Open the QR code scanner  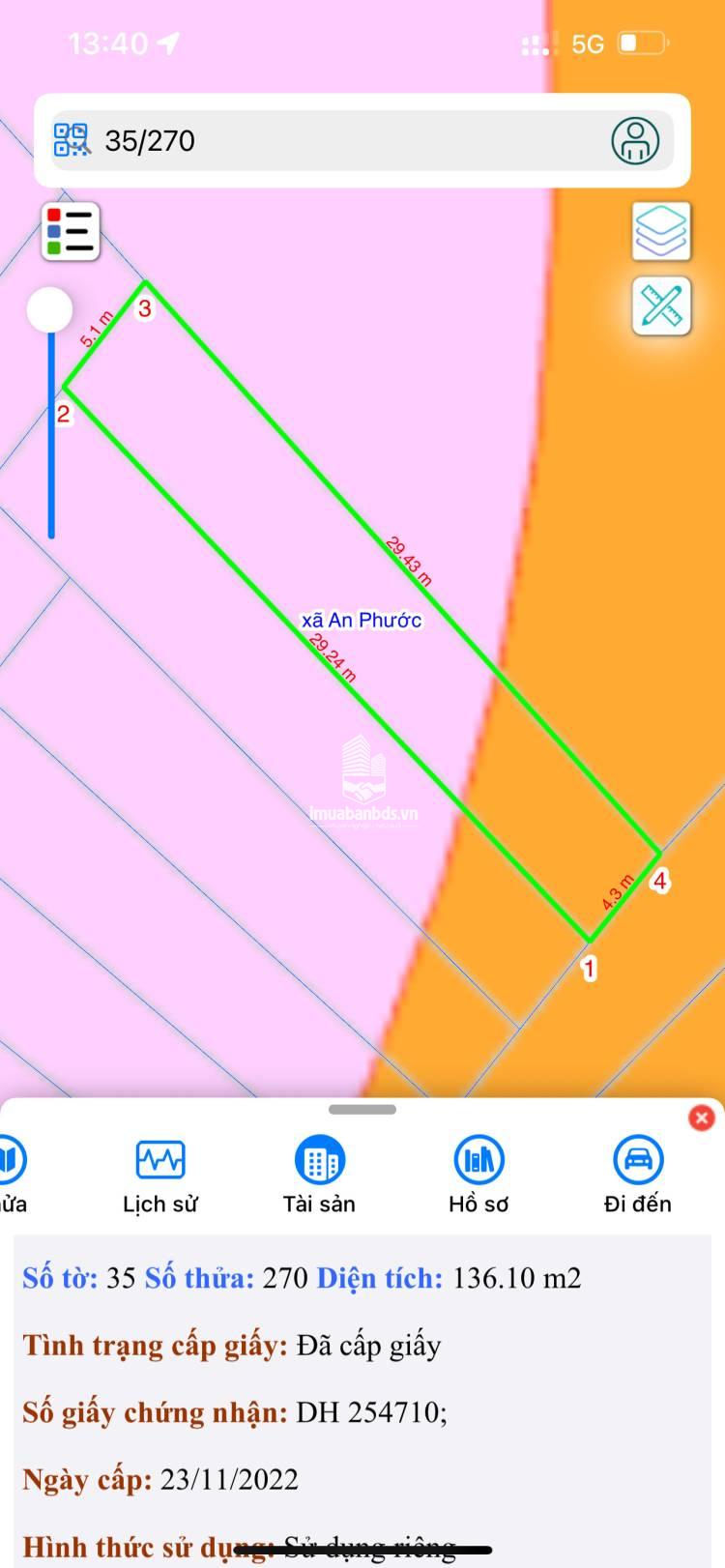(71, 140)
